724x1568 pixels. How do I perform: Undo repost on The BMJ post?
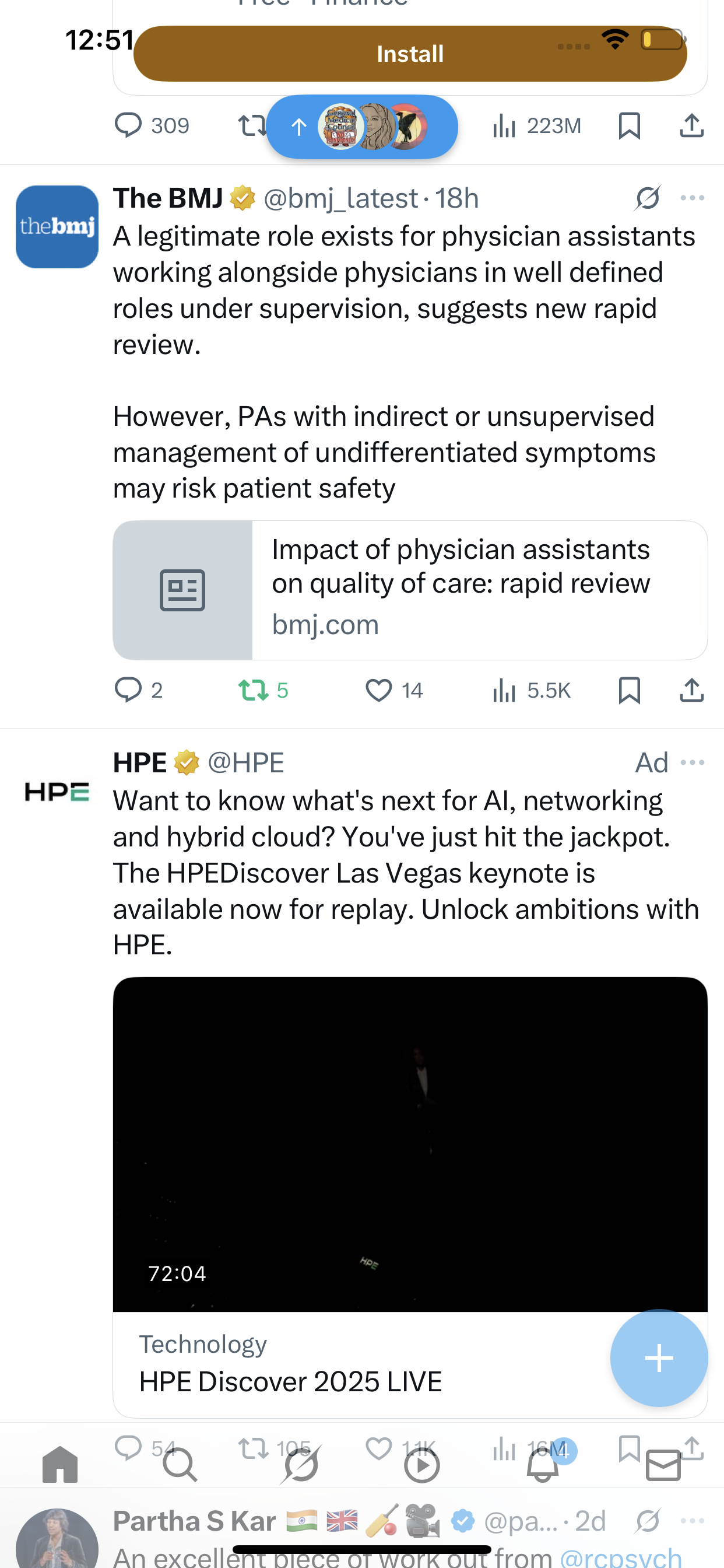tap(263, 690)
